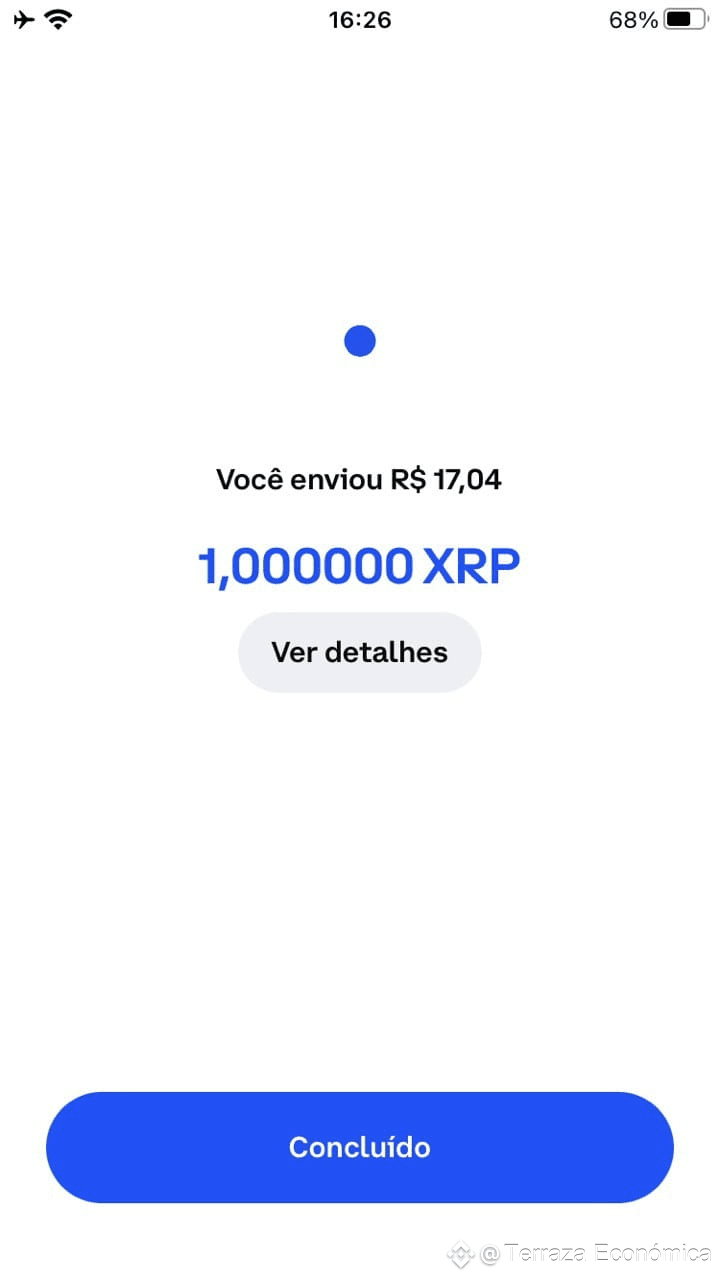Confirm with the Concluído button

tap(359, 1147)
